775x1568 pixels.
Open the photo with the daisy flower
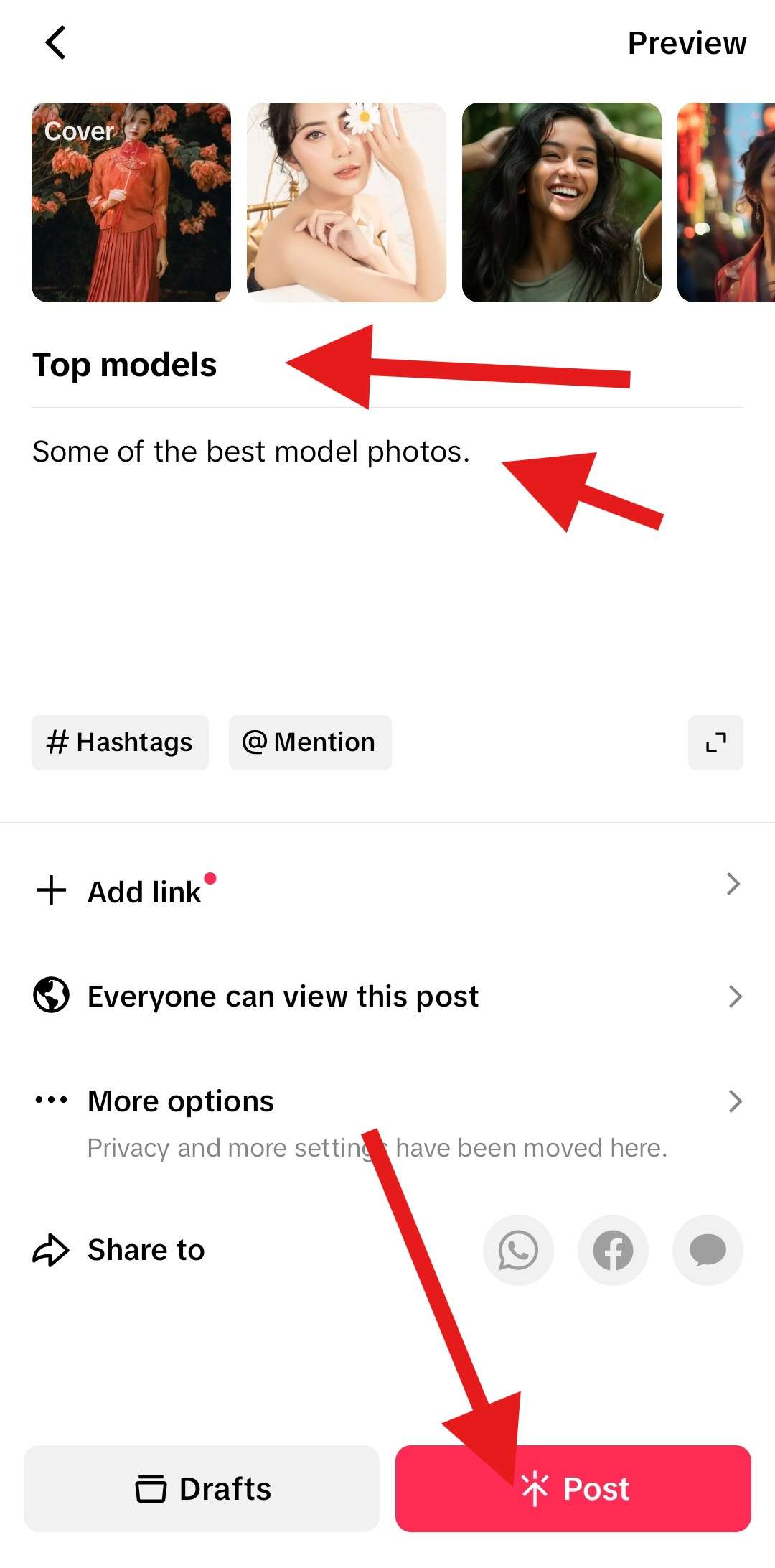[346, 202]
